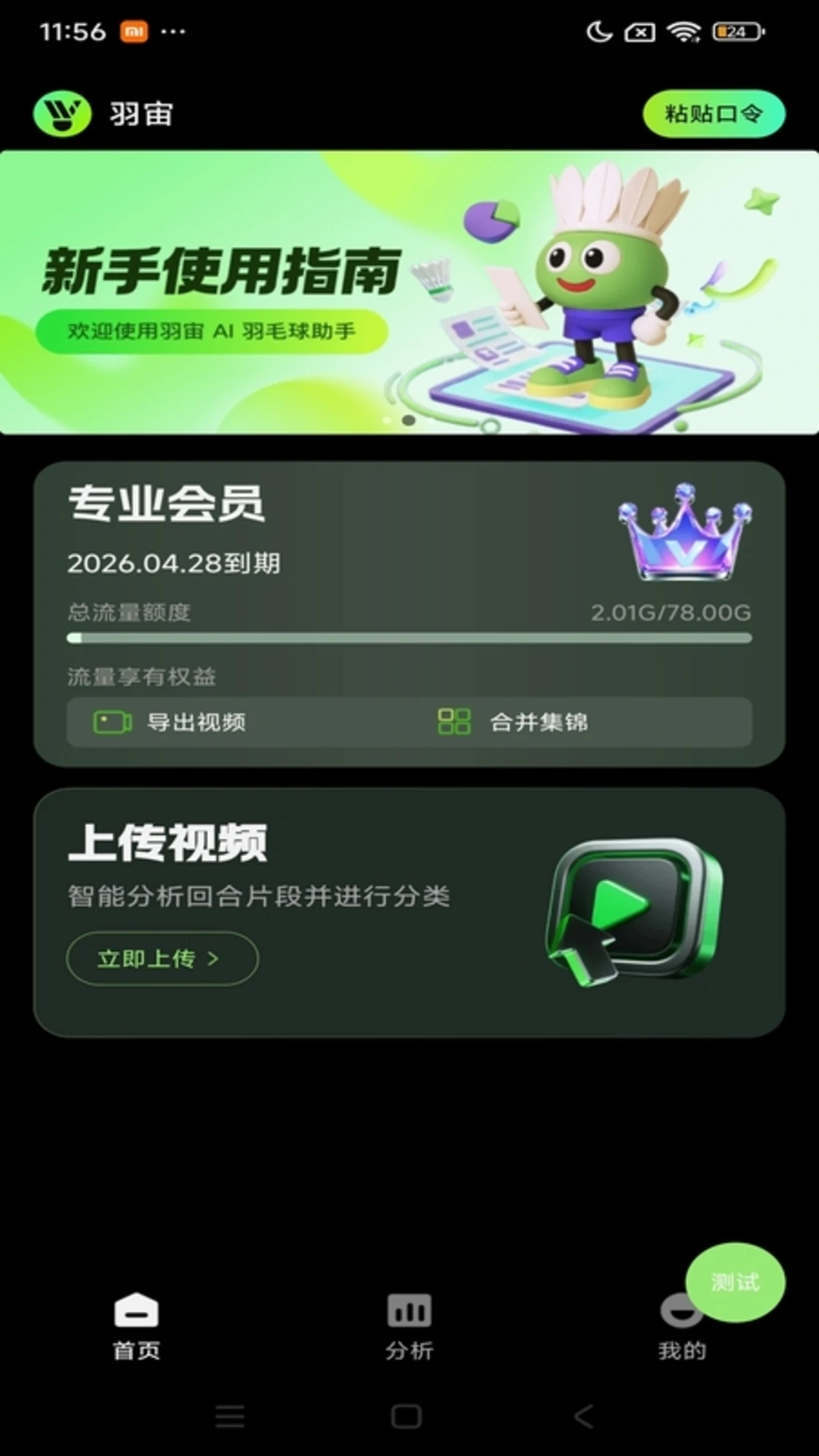Tap the 粘贴口令 button
The height and width of the screenshot is (1456, 819).
pyautogui.click(x=714, y=114)
